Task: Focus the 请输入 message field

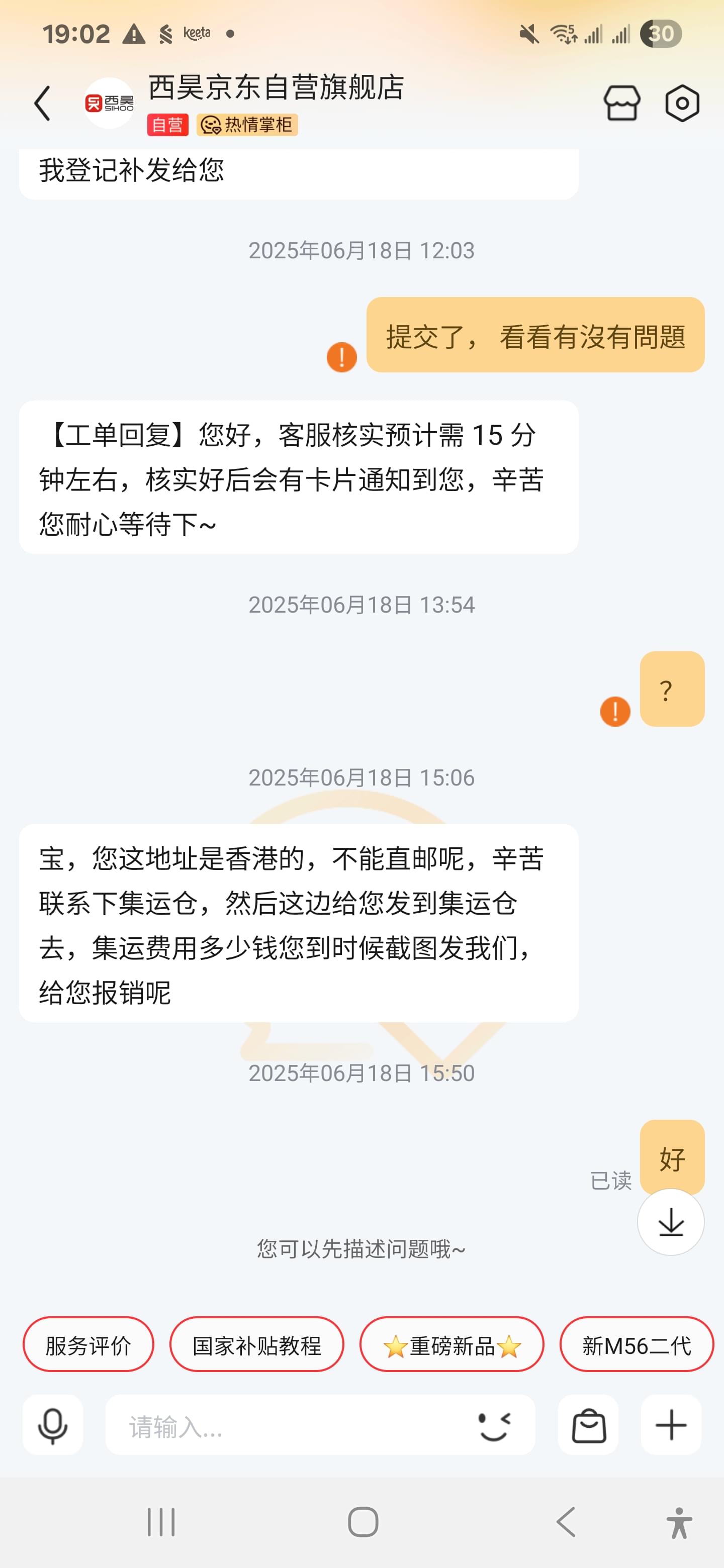Action: pos(292,1425)
